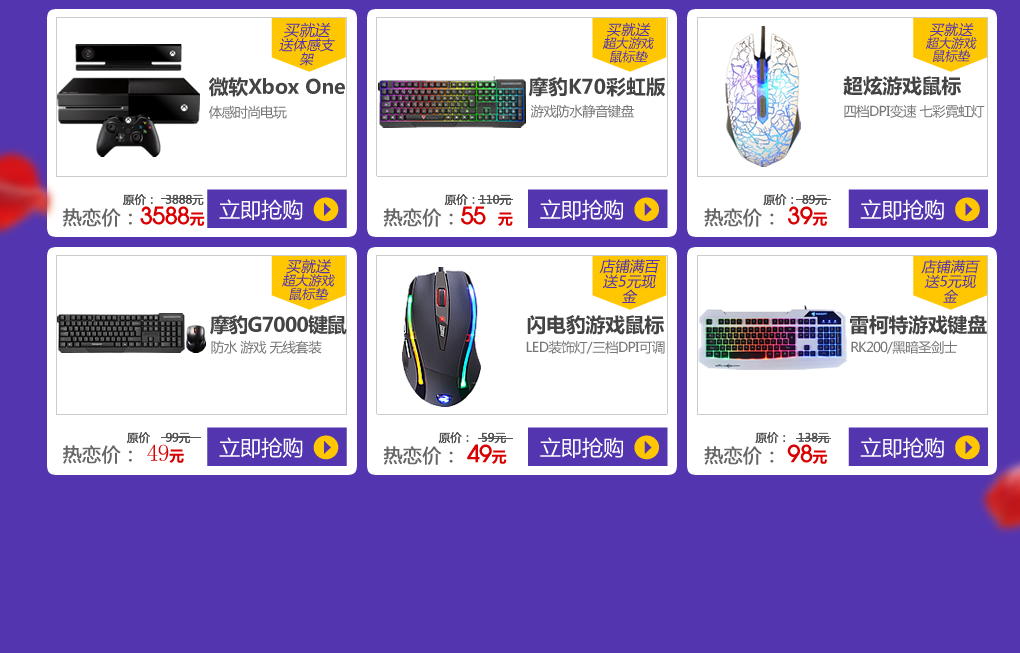Buy 雷柯特游戏键盘 now

[x=918, y=447]
